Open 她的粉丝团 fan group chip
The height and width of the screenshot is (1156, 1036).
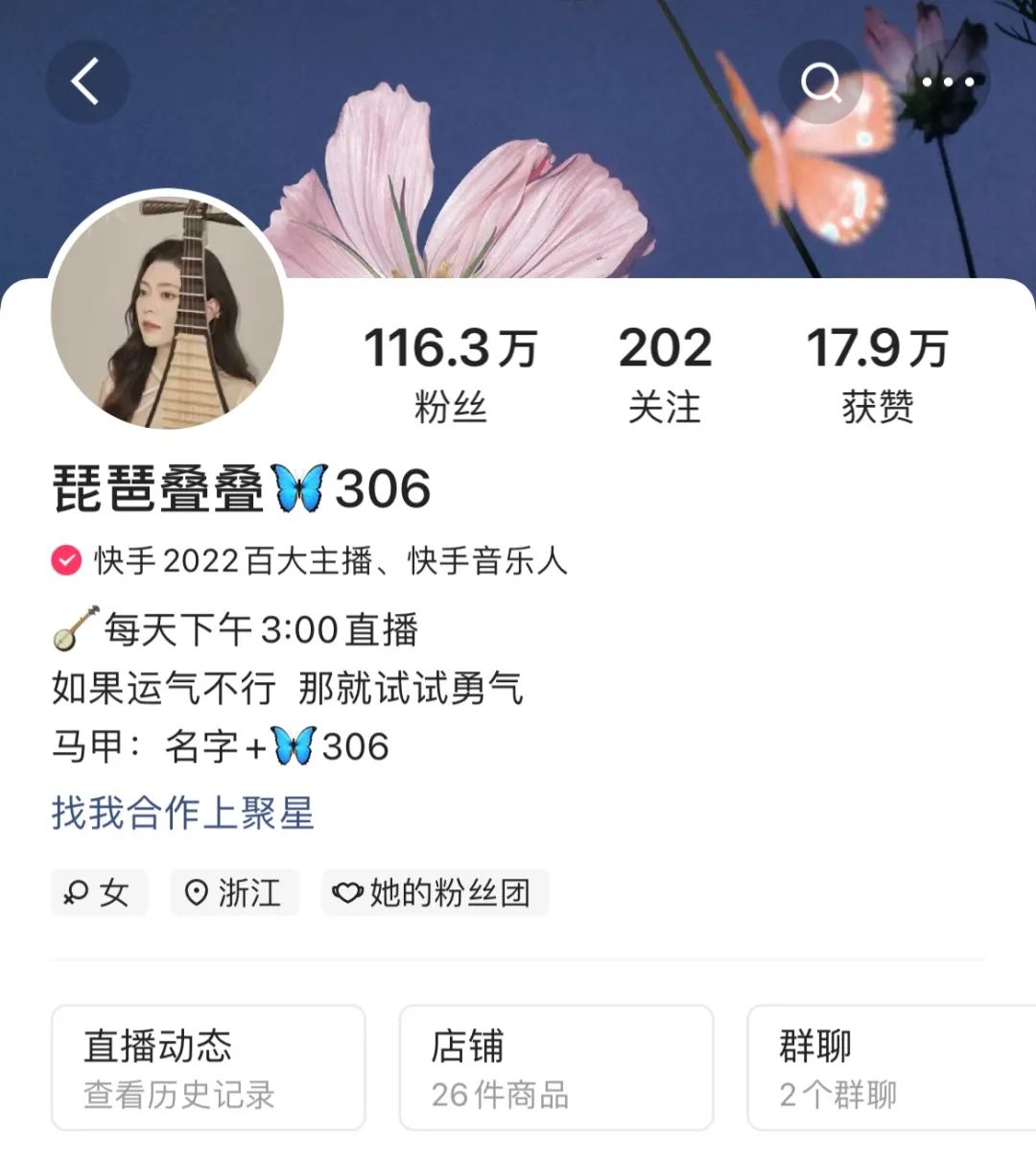click(x=435, y=893)
